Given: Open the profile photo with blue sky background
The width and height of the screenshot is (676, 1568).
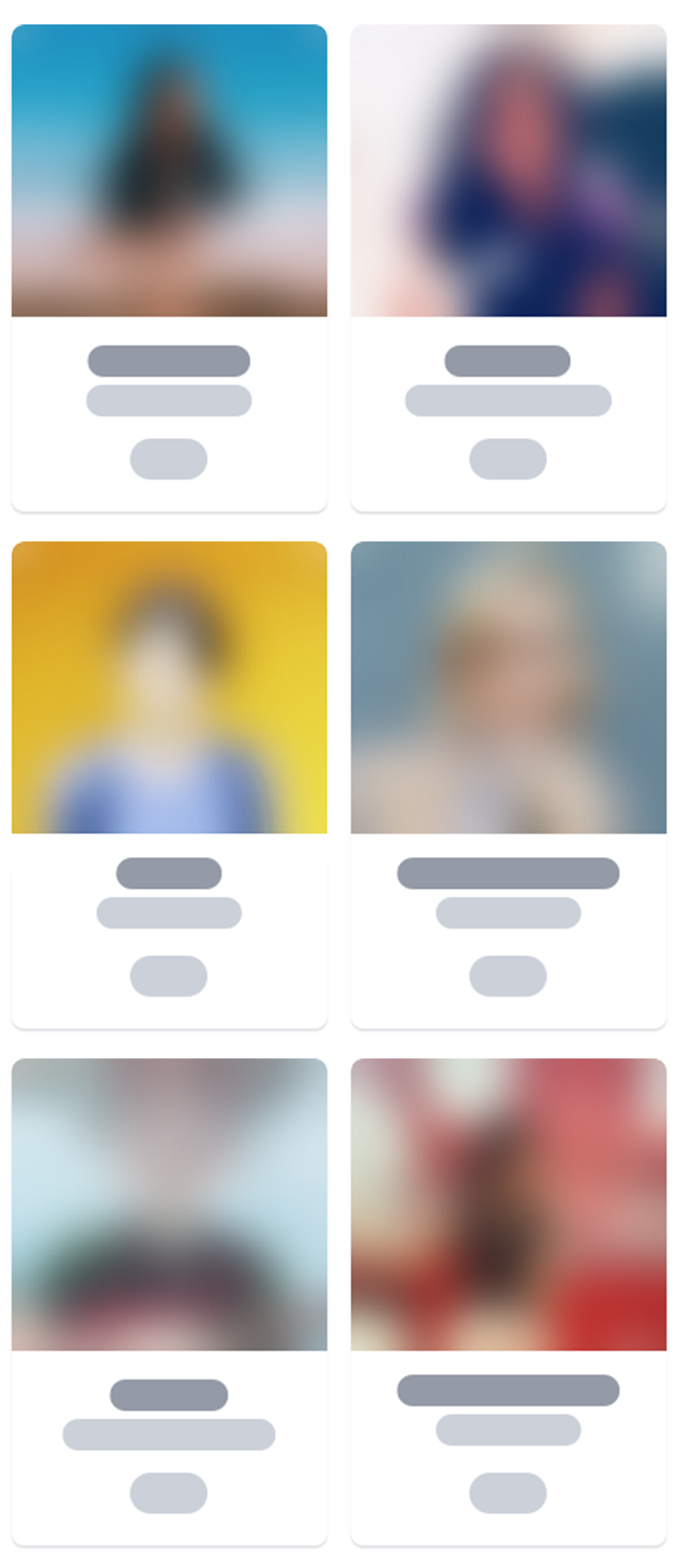Looking at the screenshot, I should click(169, 169).
